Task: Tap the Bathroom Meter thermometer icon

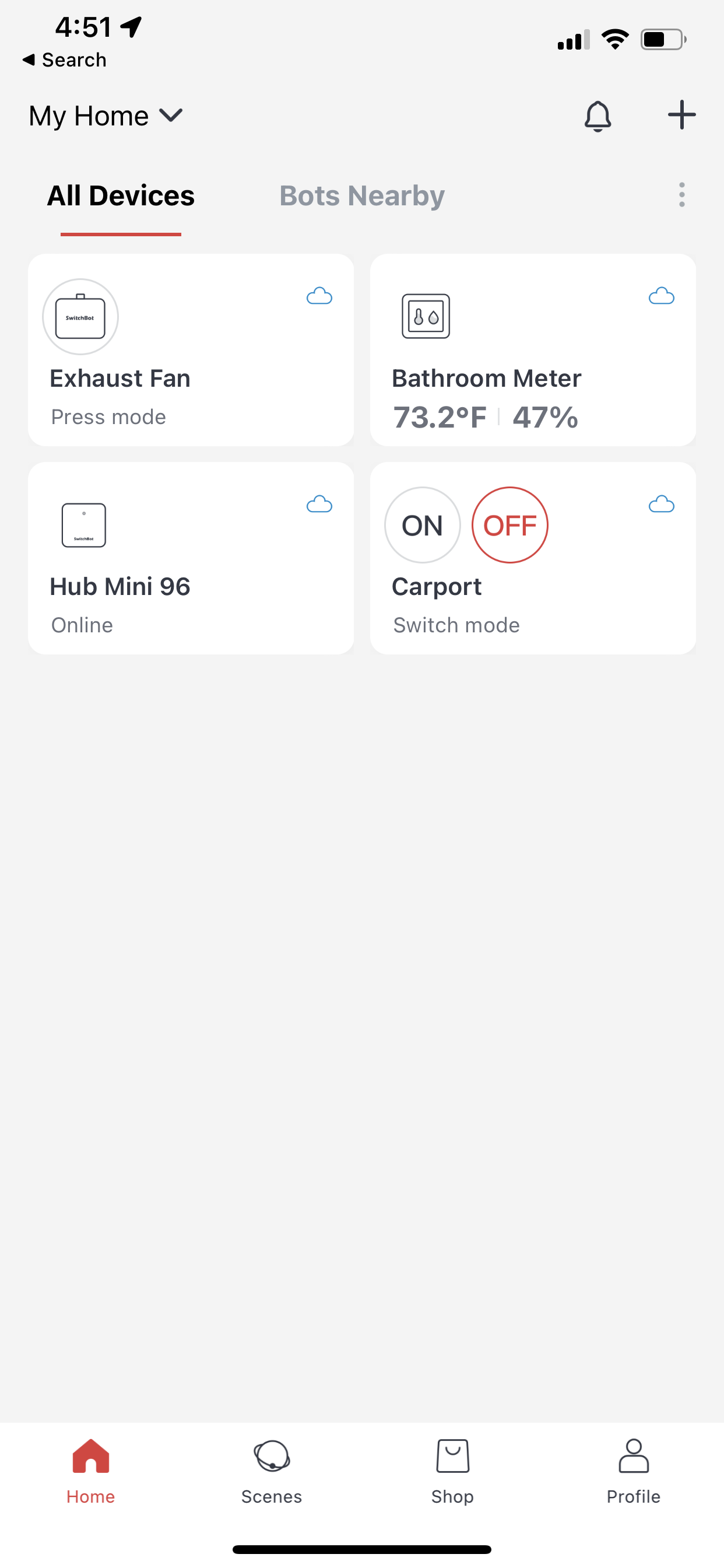Action: 426,317
